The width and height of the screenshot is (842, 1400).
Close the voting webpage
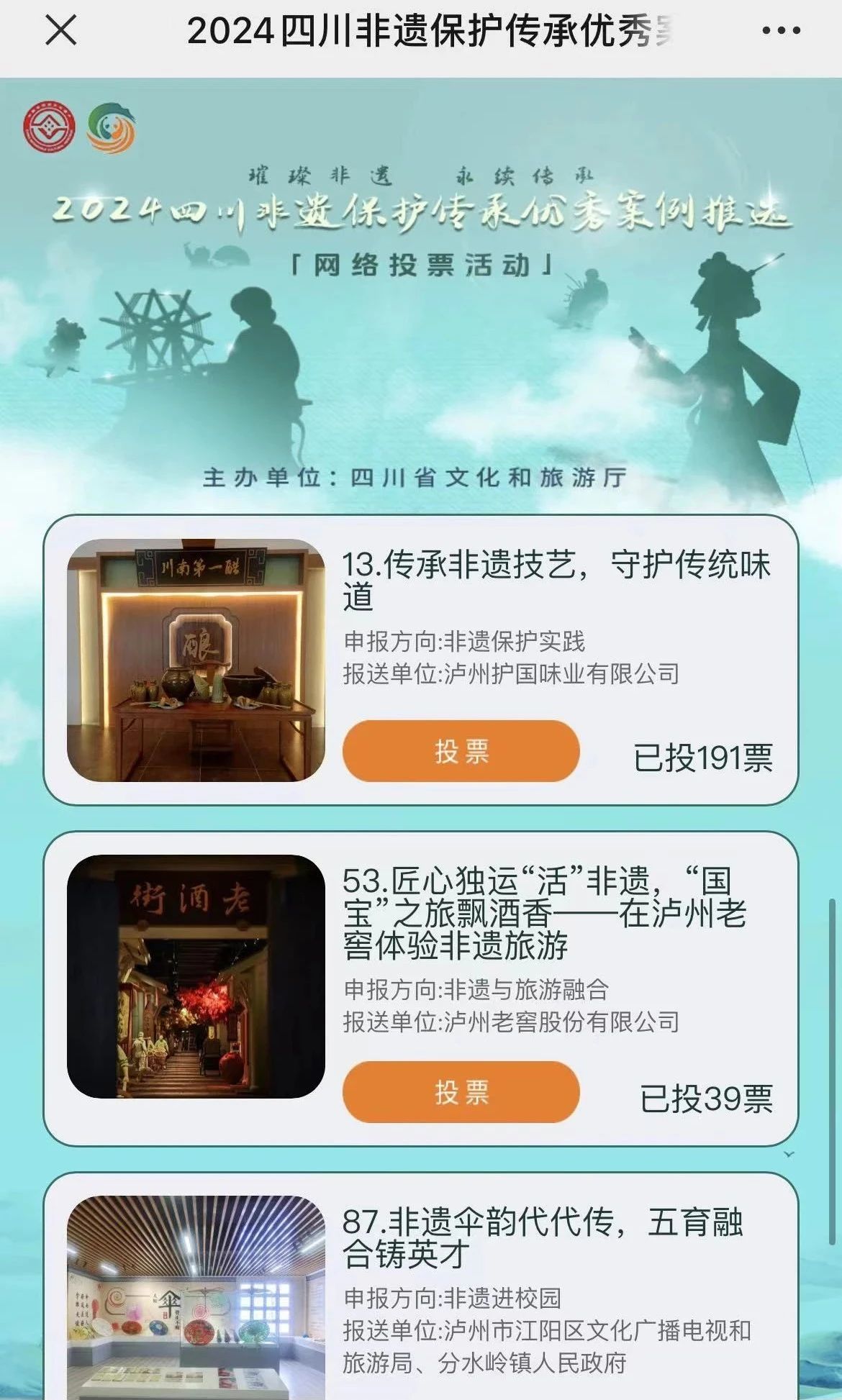pyautogui.click(x=61, y=31)
